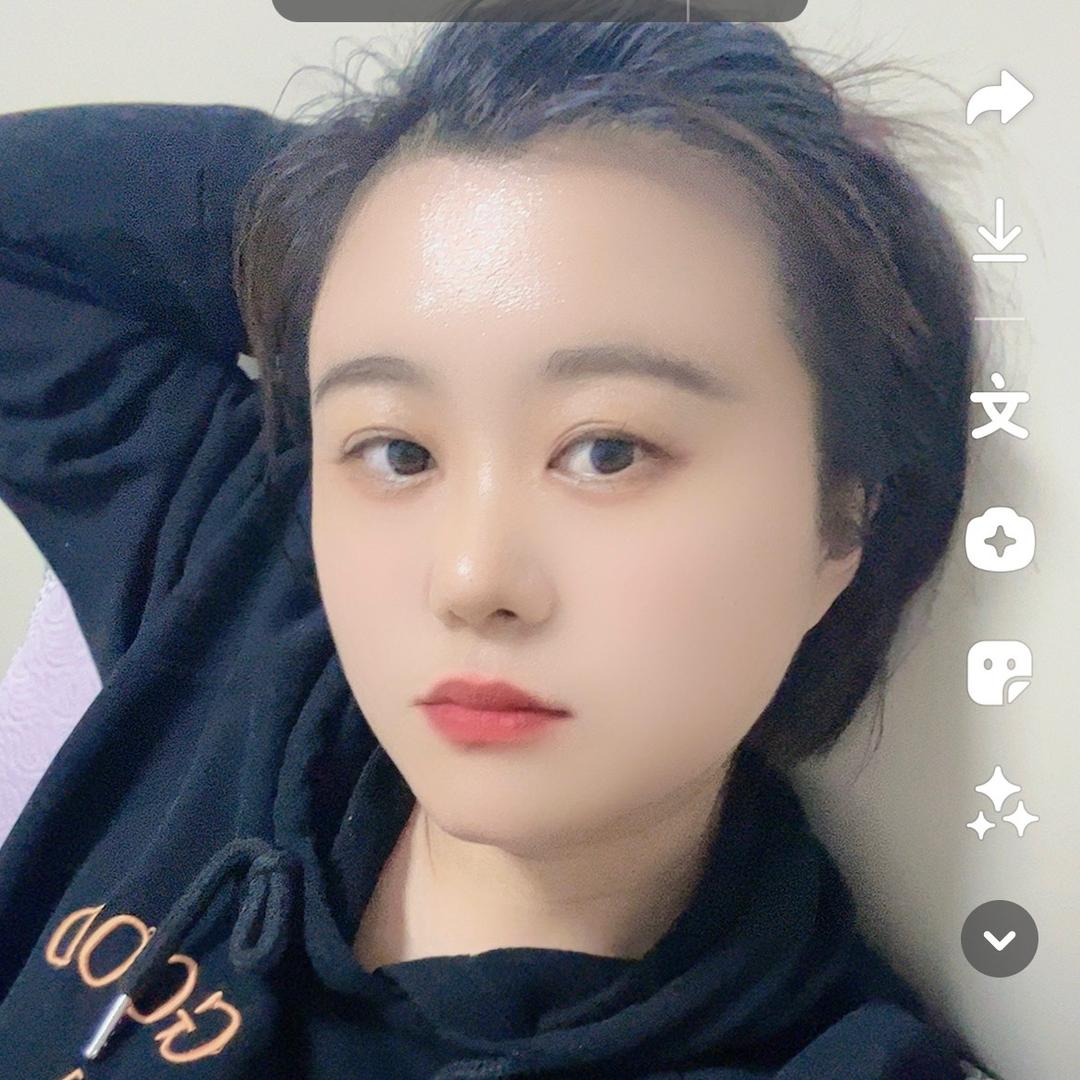1080x1080 pixels.
Task: Download the photo to device
Action: (x=999, y=232)
